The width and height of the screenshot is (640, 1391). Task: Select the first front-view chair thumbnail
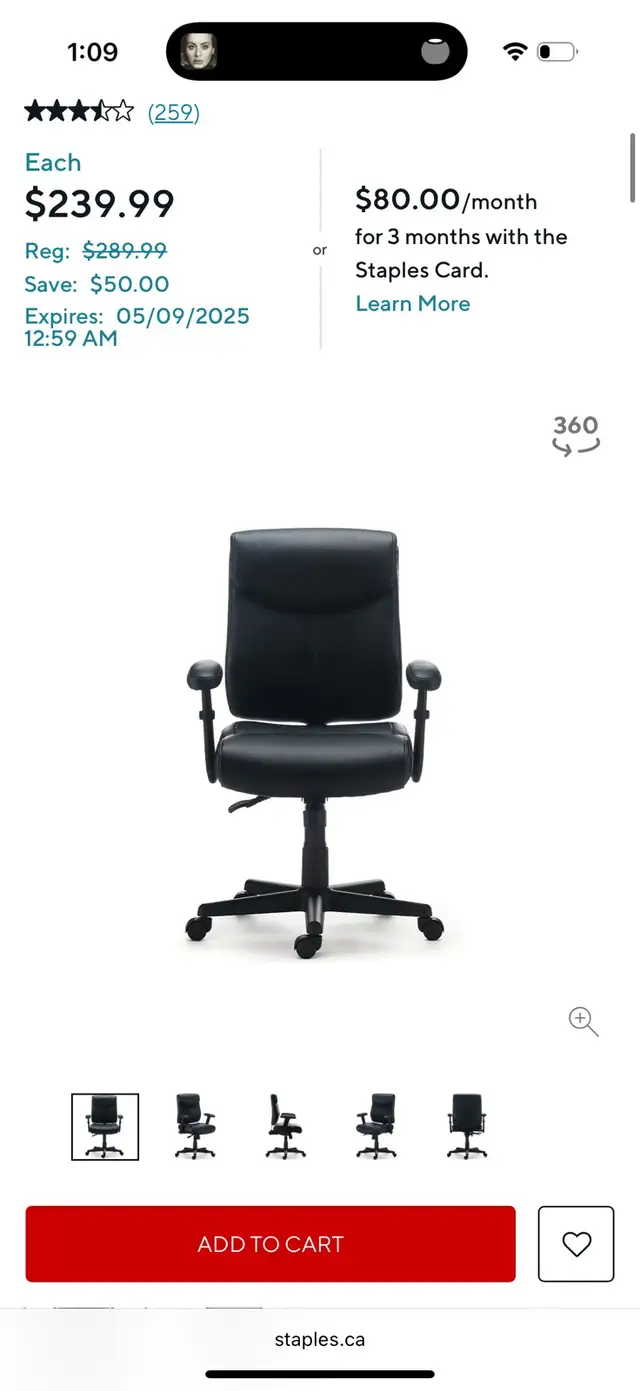[x=105, y=1127]
